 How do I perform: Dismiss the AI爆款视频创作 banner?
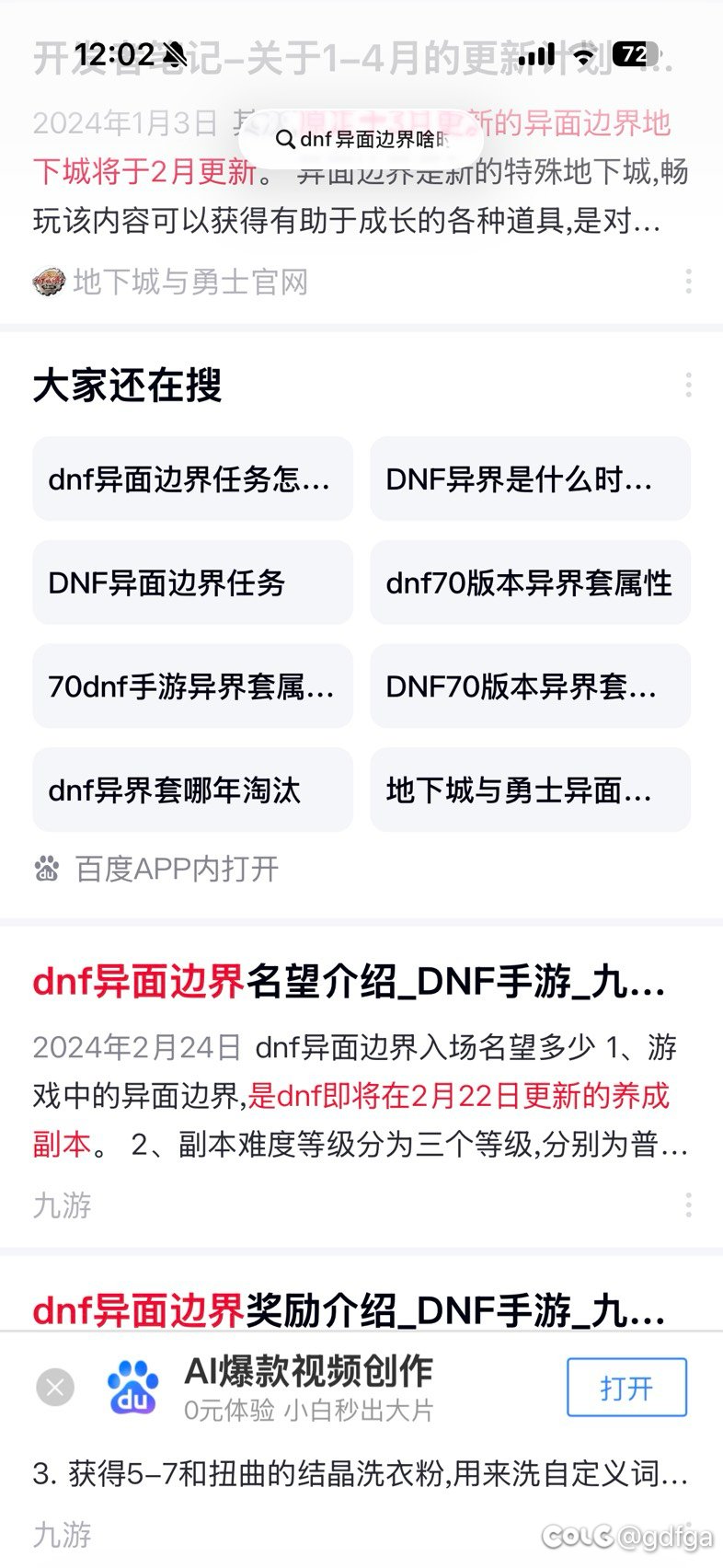tap(54, 1387)
